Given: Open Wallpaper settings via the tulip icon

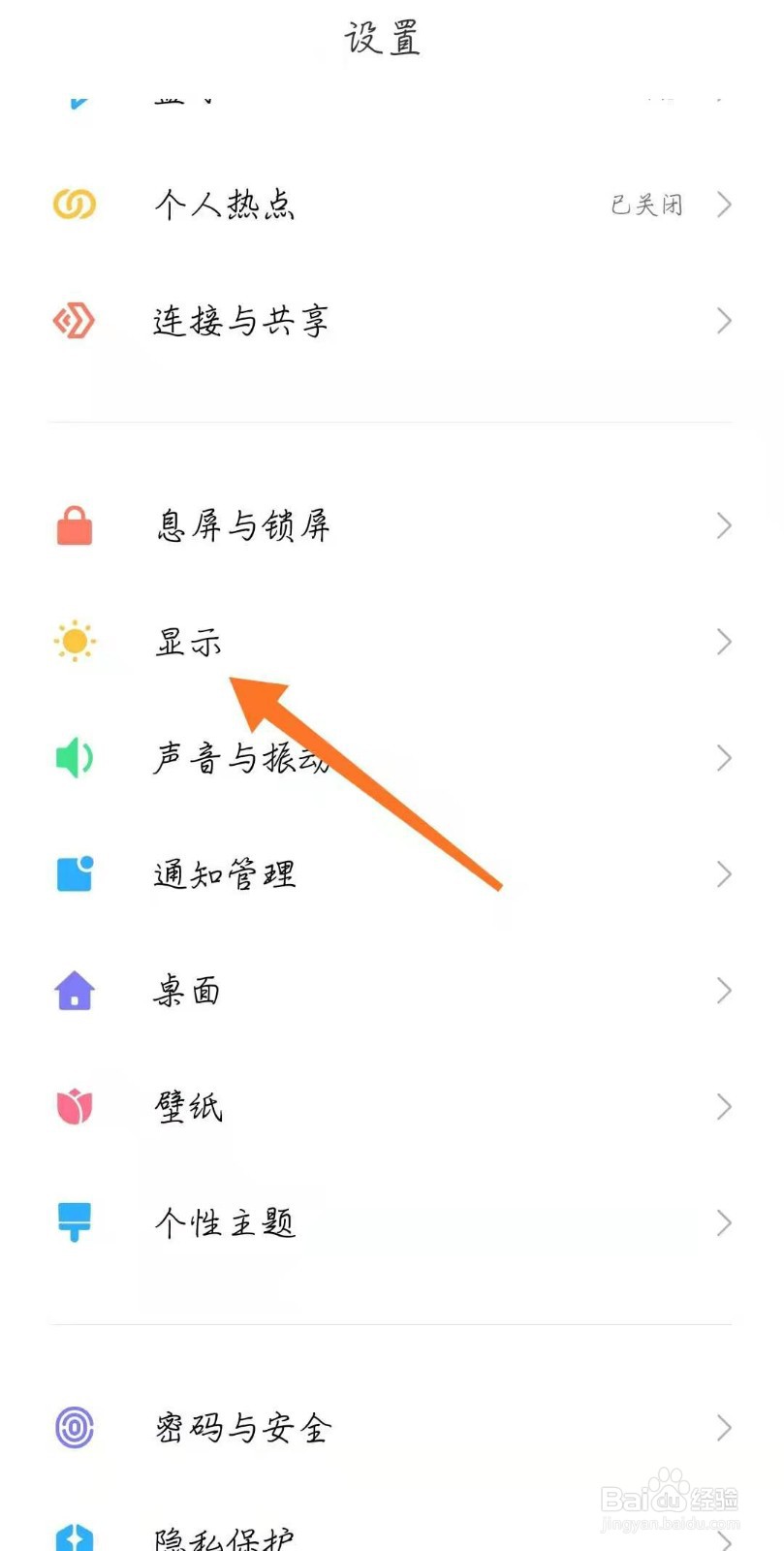Looking at the screenshot, I should [73, 1107].
